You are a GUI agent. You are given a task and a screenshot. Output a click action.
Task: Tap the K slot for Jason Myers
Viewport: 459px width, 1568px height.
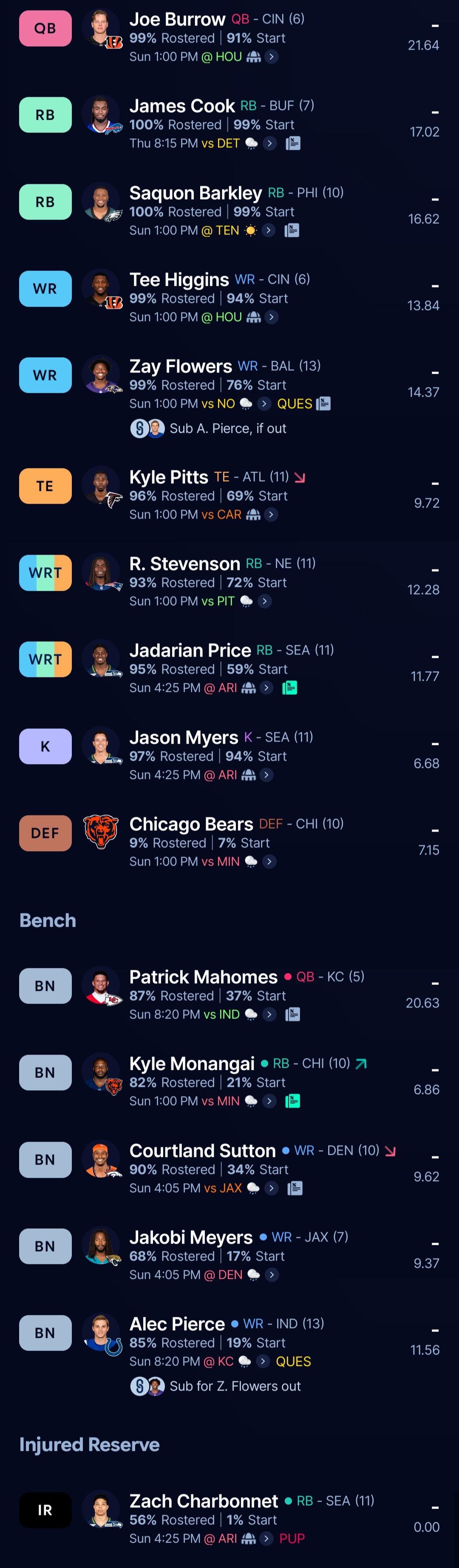(x=45, y=746)
